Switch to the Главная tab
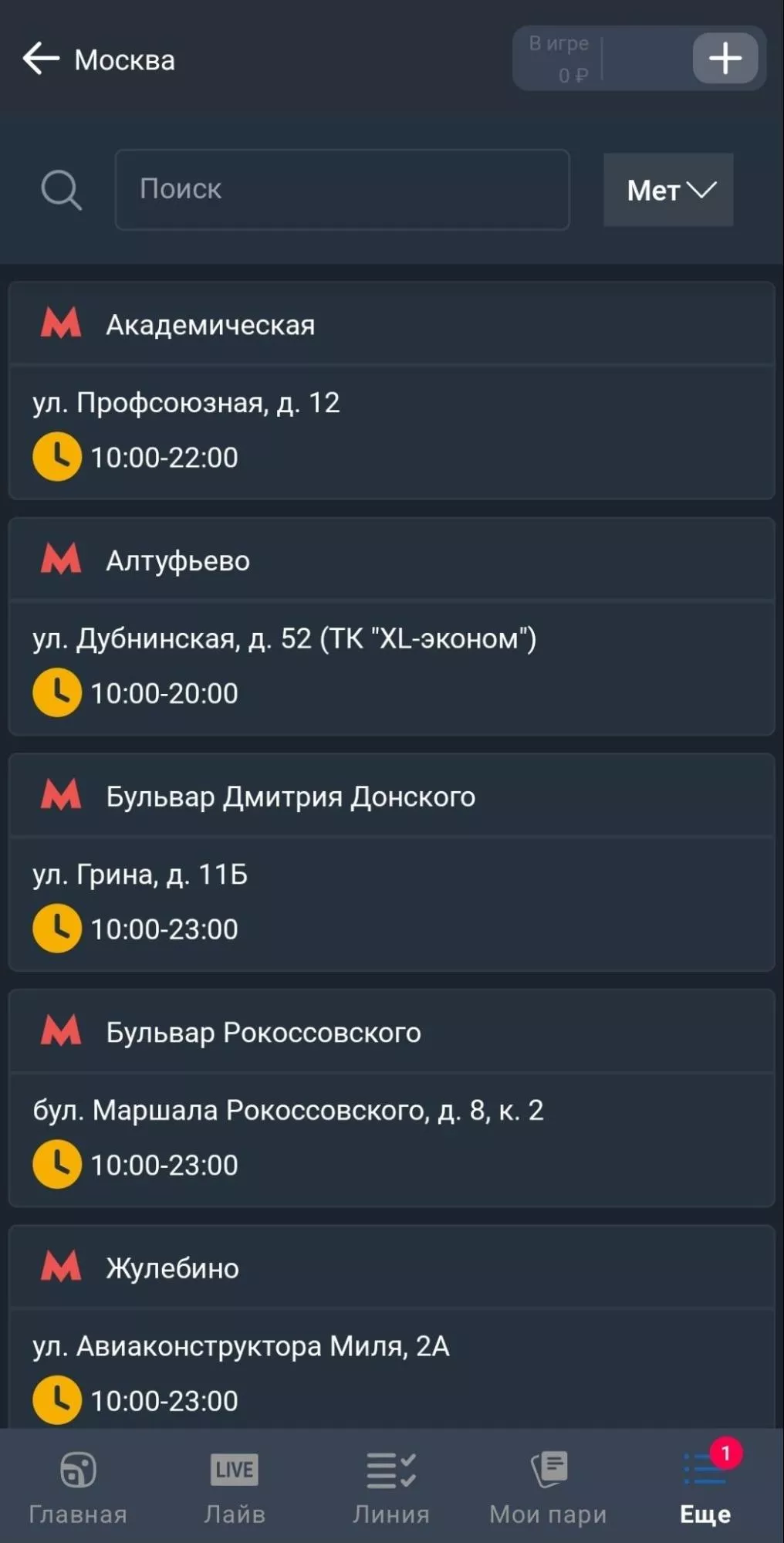The width and height of the screenshot is (784, 1543). pyautogui.click(x=78, y=1487)
